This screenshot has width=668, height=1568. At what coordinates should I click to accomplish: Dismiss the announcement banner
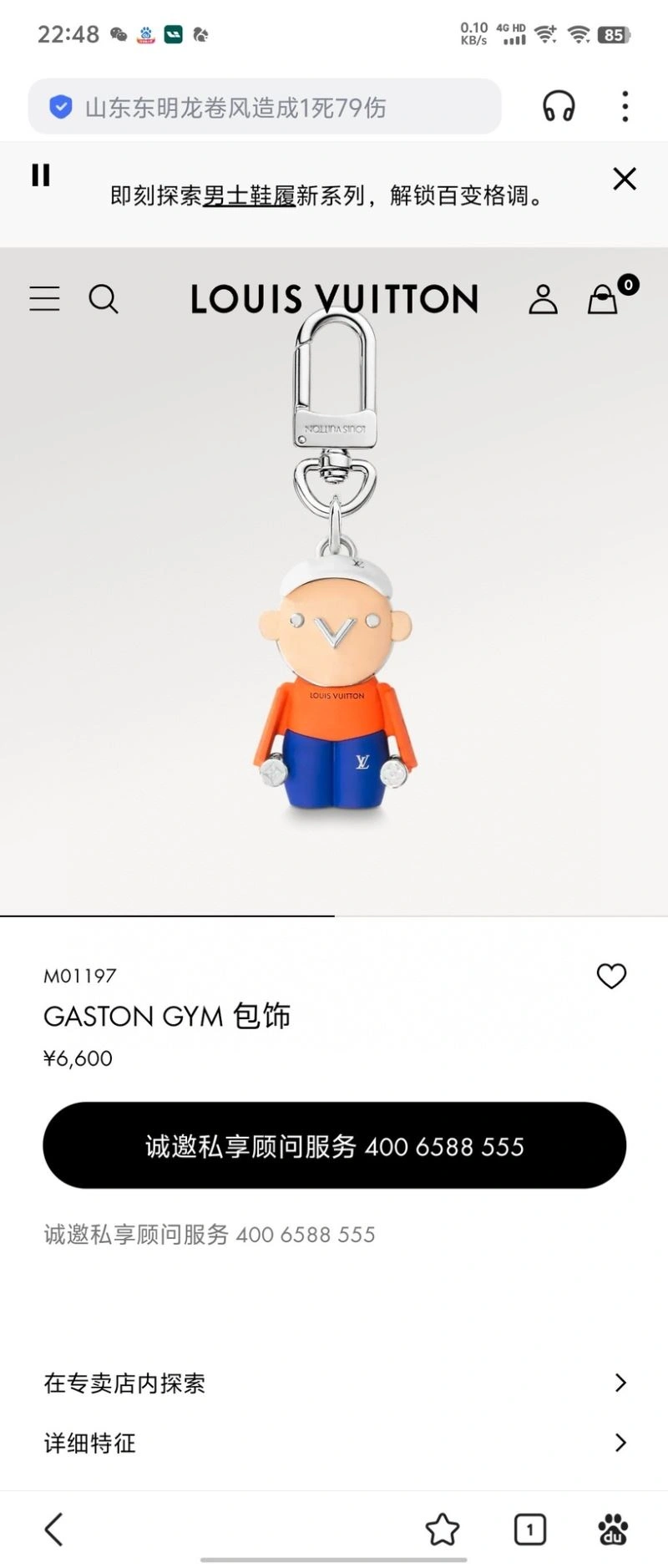coord(625,179)
